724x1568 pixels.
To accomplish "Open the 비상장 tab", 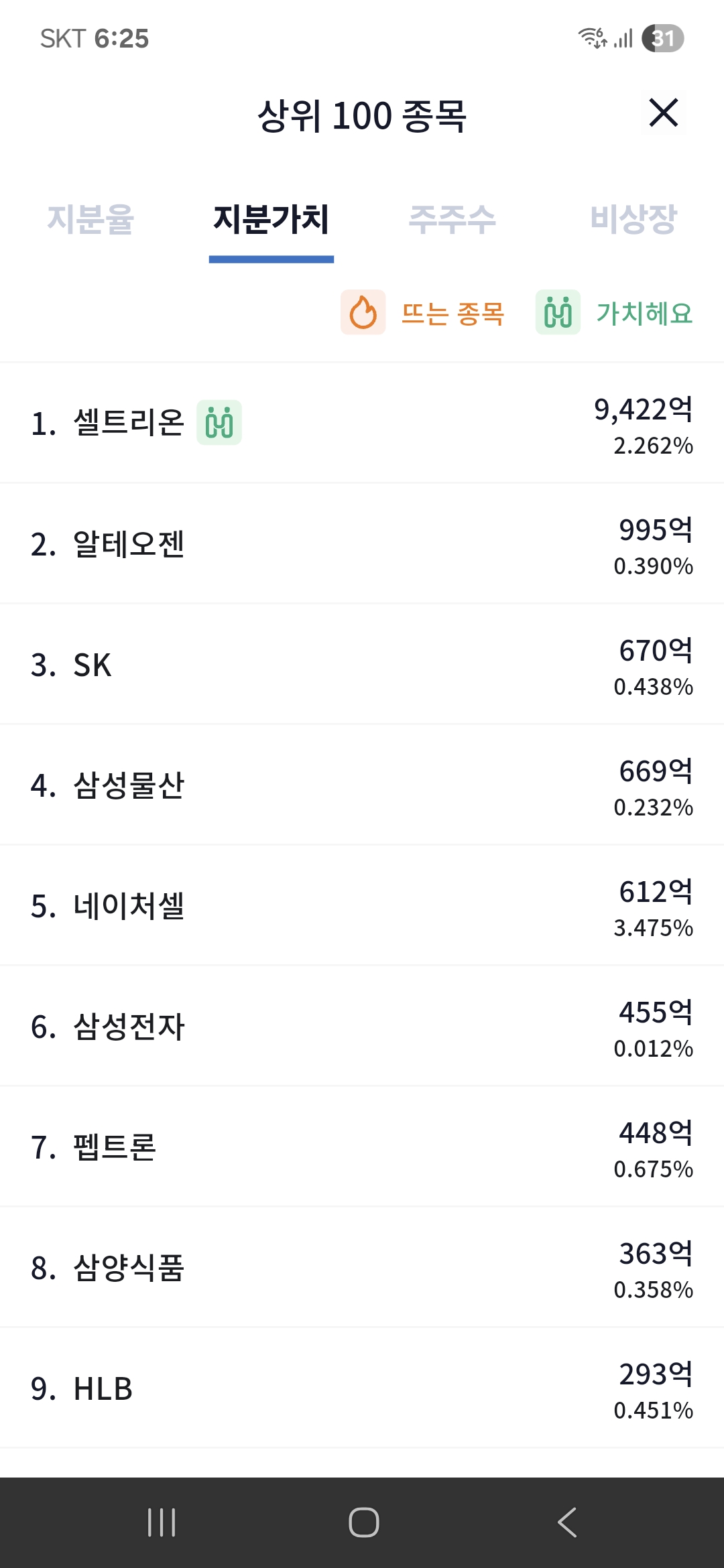I will [x=633, y=220].
